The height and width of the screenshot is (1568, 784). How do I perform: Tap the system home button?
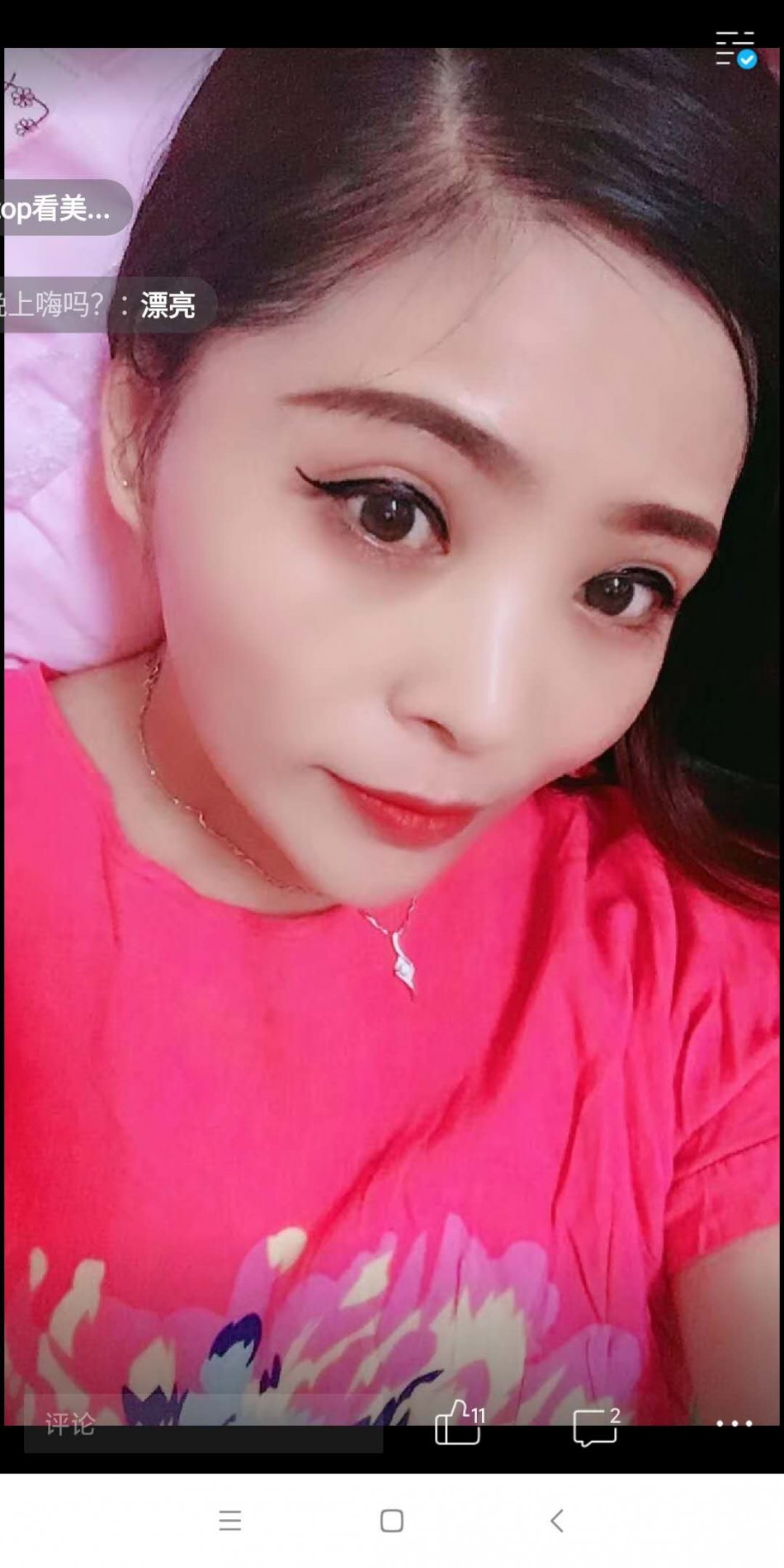coord(392,1521)
